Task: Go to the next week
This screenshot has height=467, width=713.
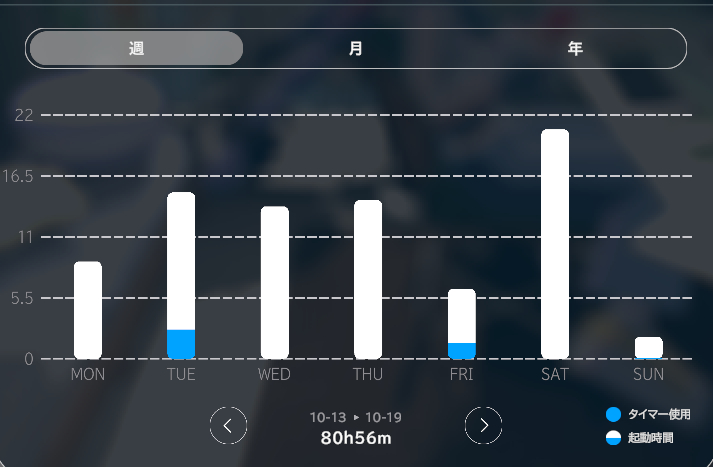Action: 484,426
